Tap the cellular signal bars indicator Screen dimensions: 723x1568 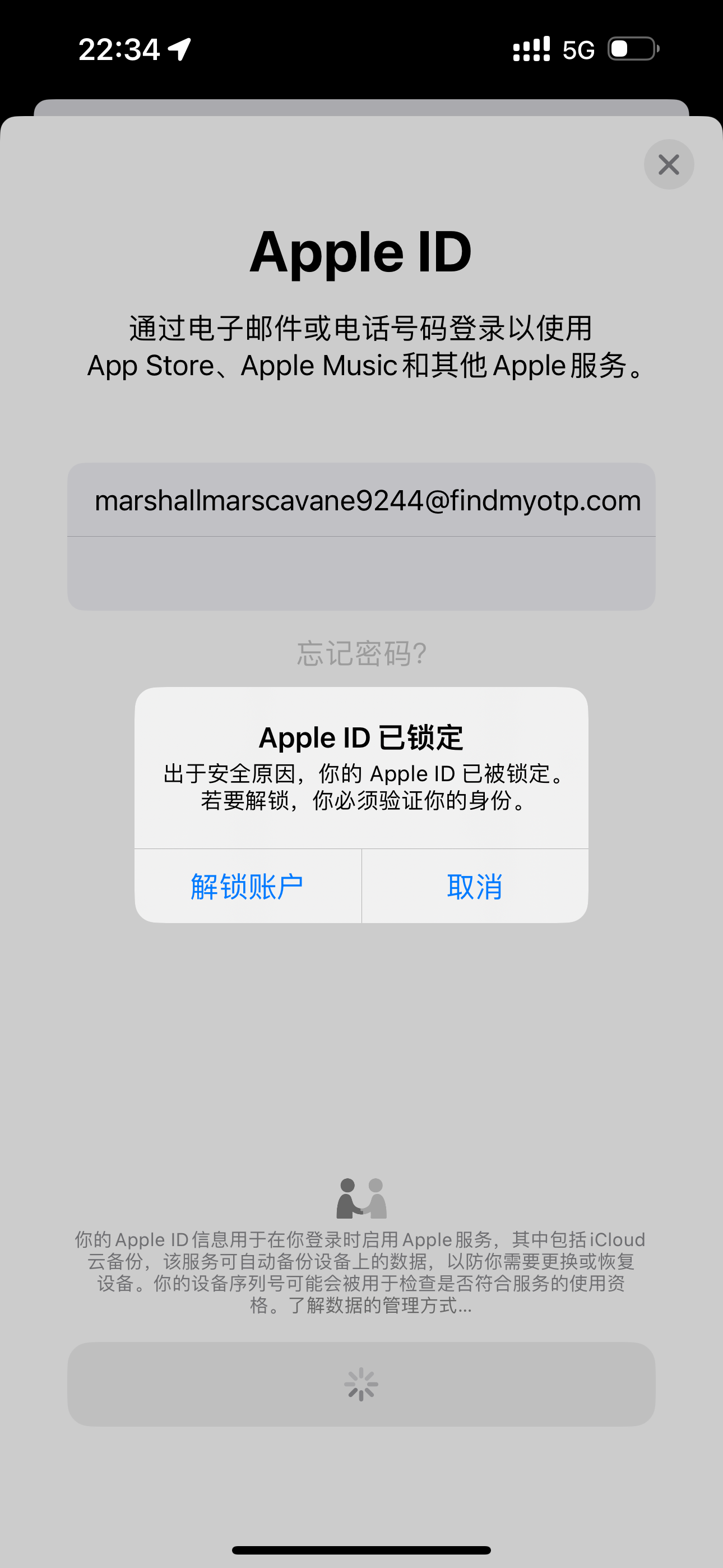(531, 49)
